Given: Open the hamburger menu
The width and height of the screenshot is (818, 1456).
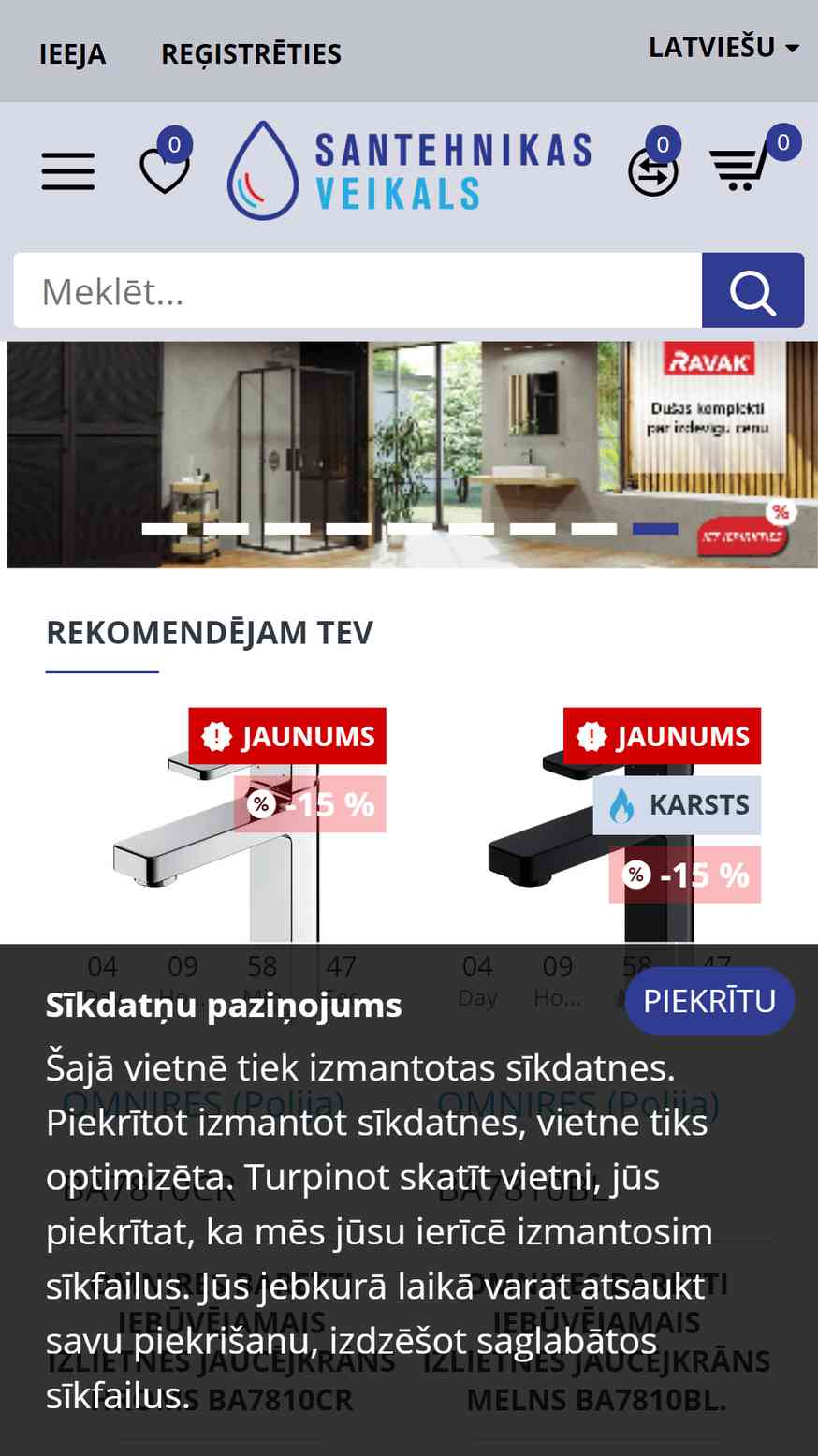Looking at the screenshot, I should point(68,171).
